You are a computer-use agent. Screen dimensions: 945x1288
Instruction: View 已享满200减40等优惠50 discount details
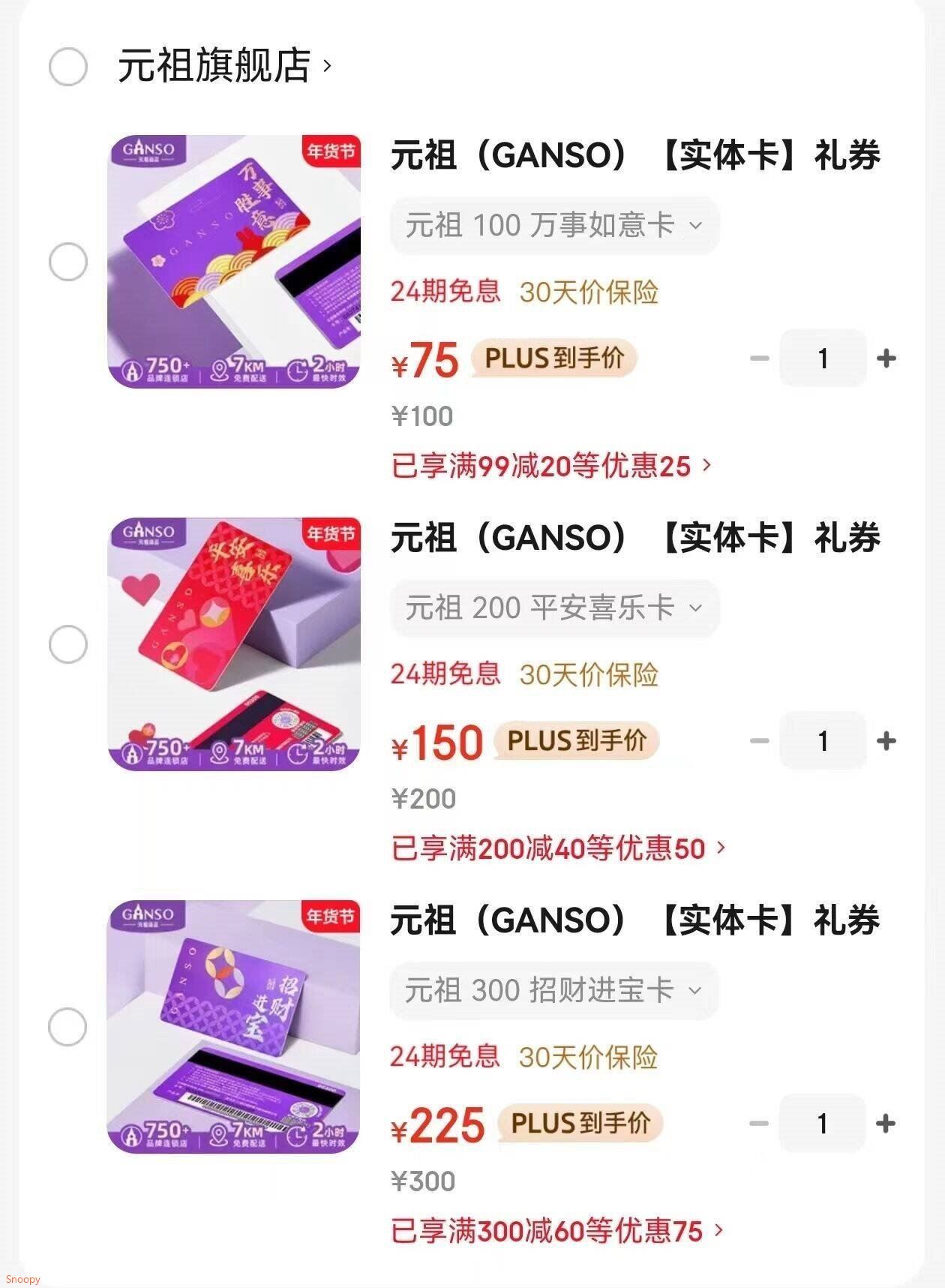(x=558, y=848)
